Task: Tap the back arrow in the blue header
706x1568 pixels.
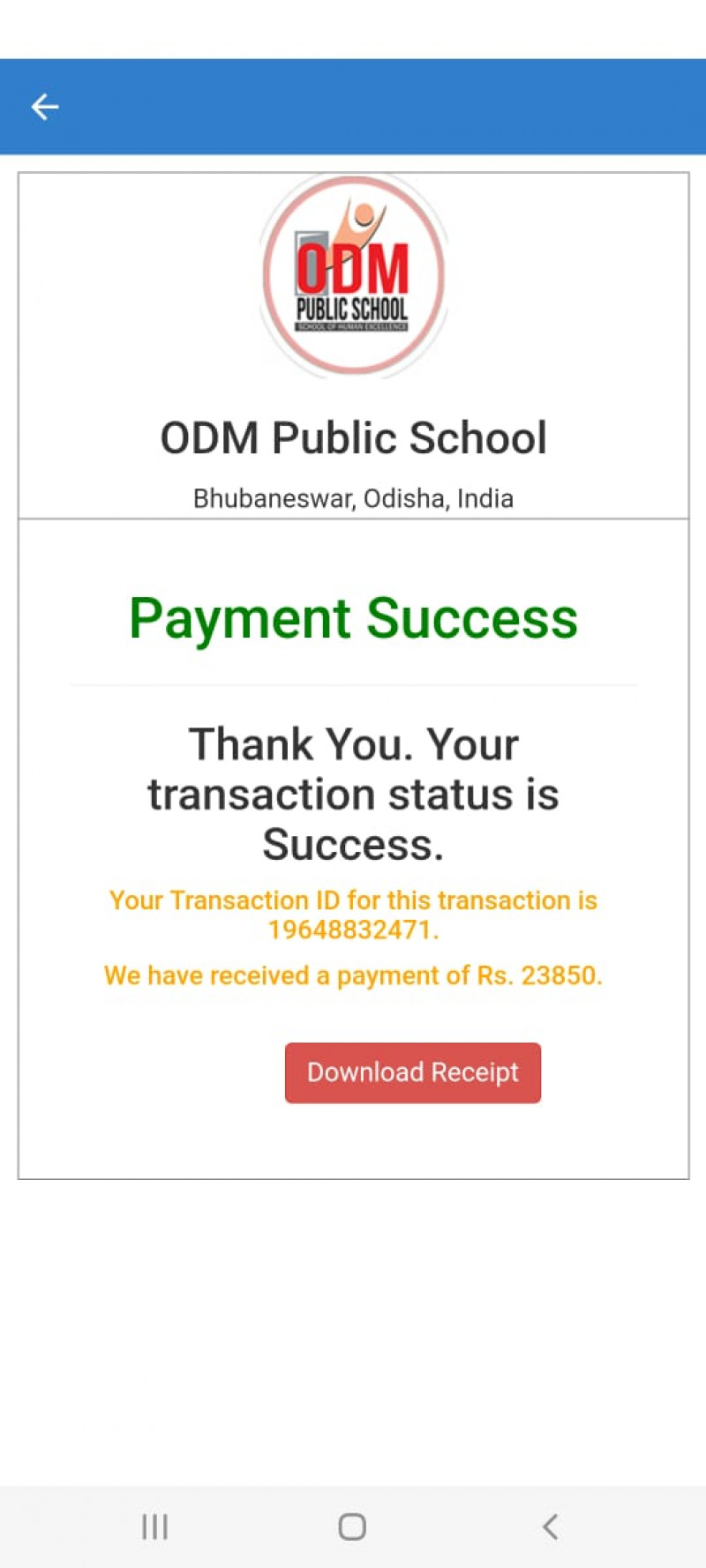Action: [44, 107]
